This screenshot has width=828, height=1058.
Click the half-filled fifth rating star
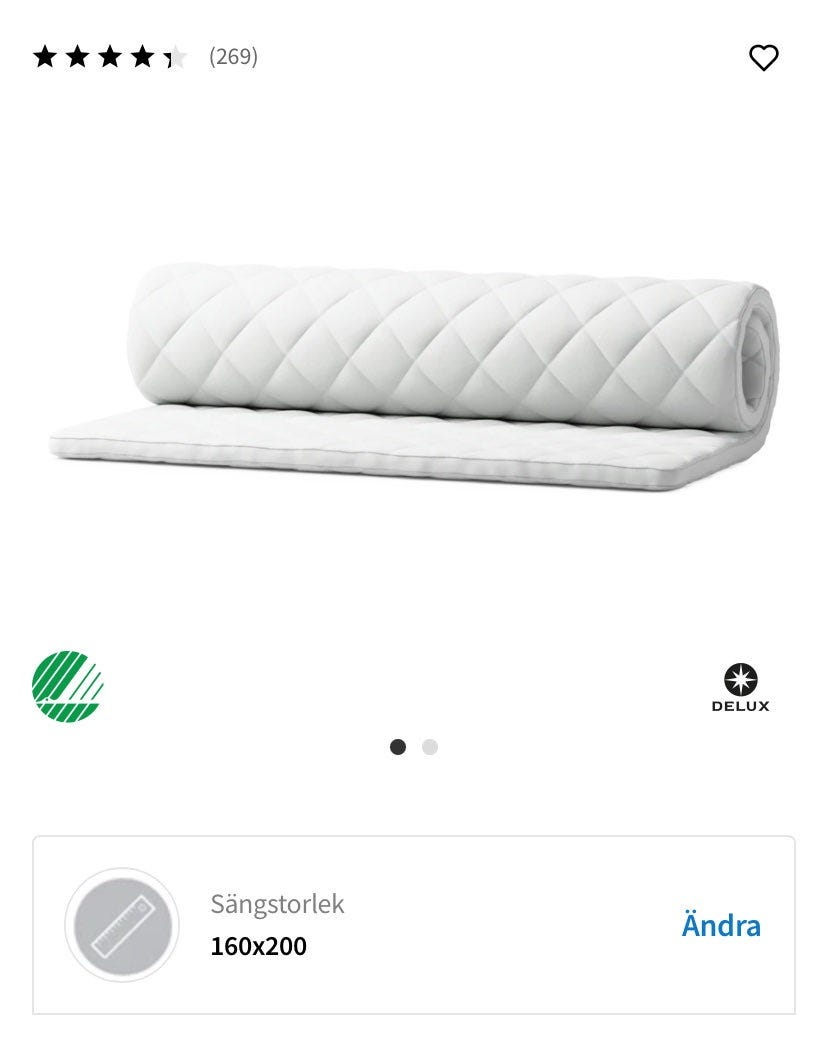[x=176, y=57]
